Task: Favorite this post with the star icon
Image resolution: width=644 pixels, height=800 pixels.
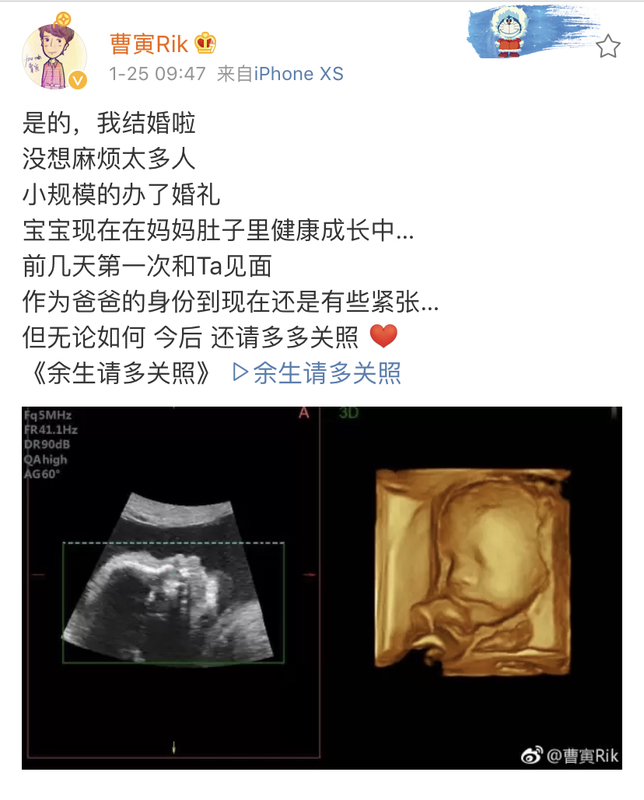Action: [607, 46]
